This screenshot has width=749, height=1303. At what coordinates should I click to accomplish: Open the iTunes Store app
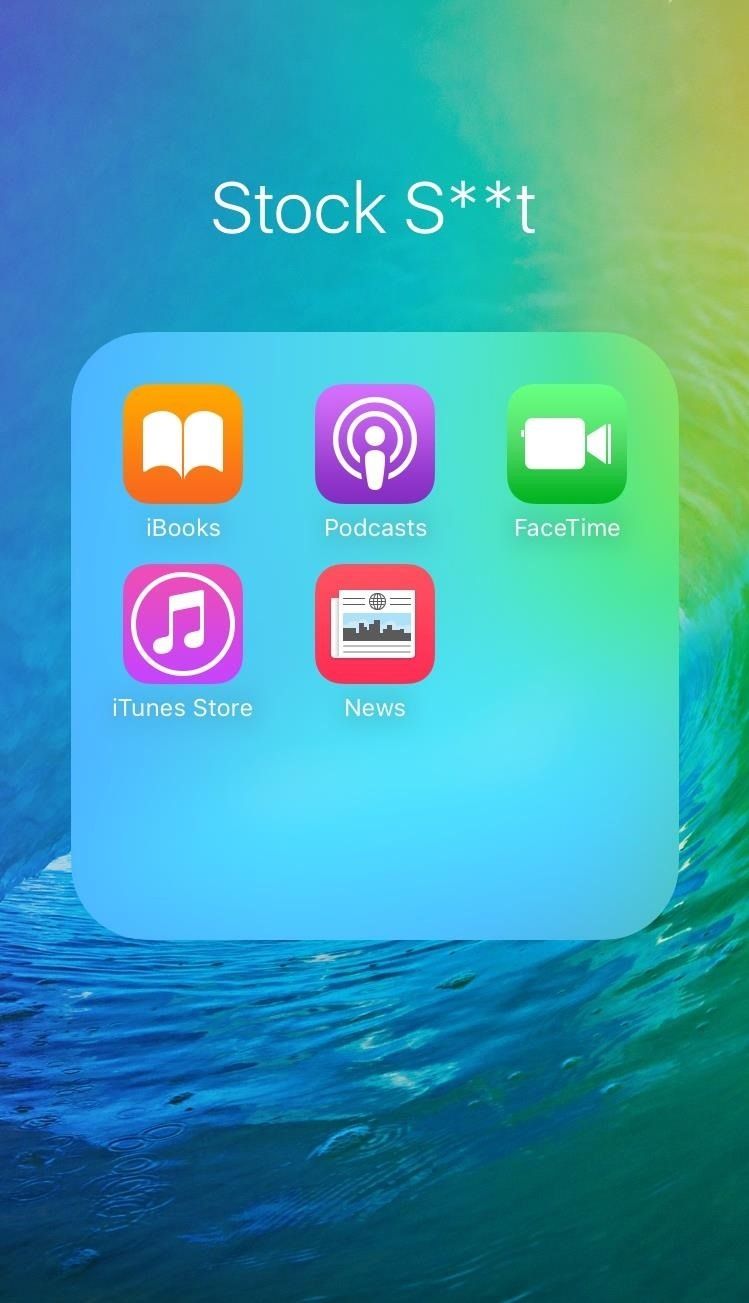pos(183,623)
